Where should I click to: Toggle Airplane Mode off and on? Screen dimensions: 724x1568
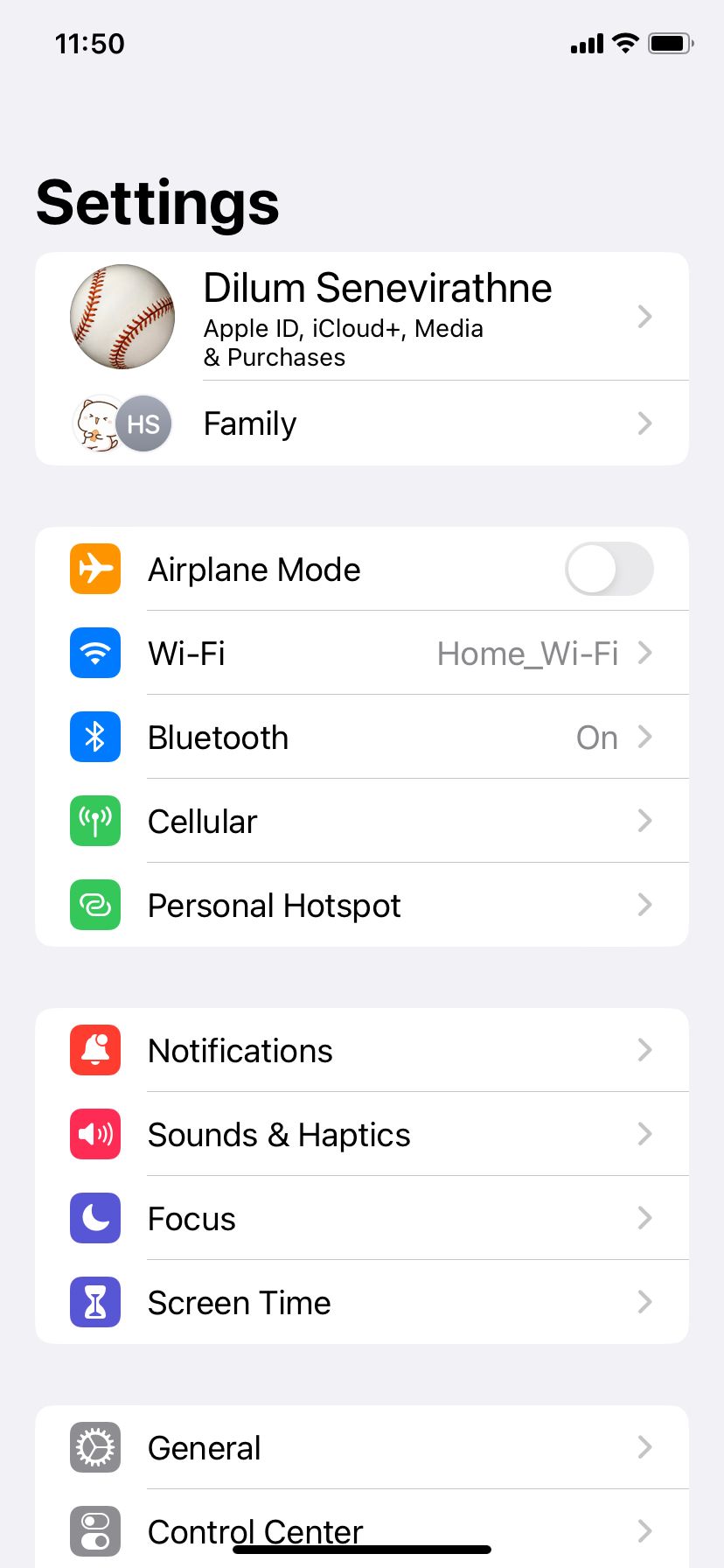coord(609,569)
